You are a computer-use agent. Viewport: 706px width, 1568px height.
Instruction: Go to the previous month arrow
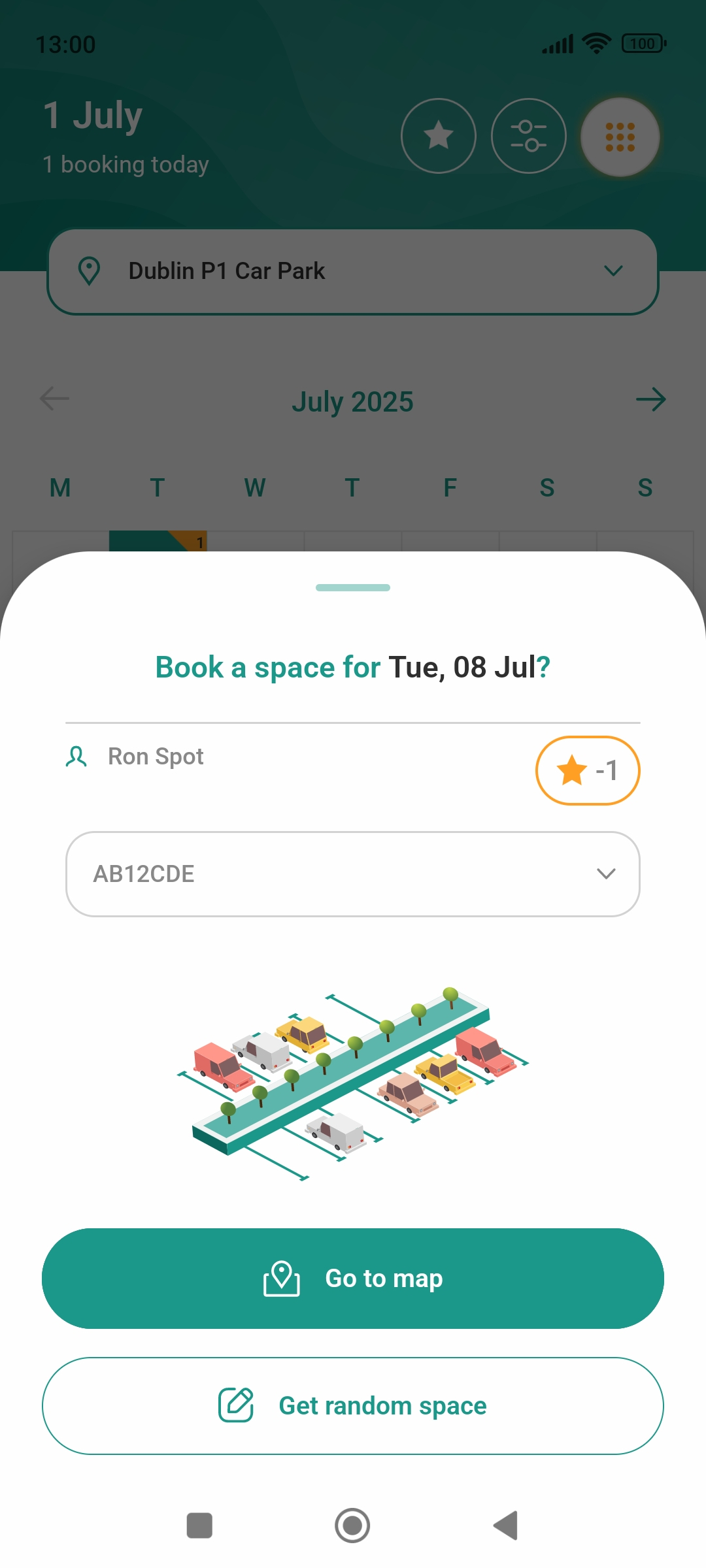click(x=54, y=398)
